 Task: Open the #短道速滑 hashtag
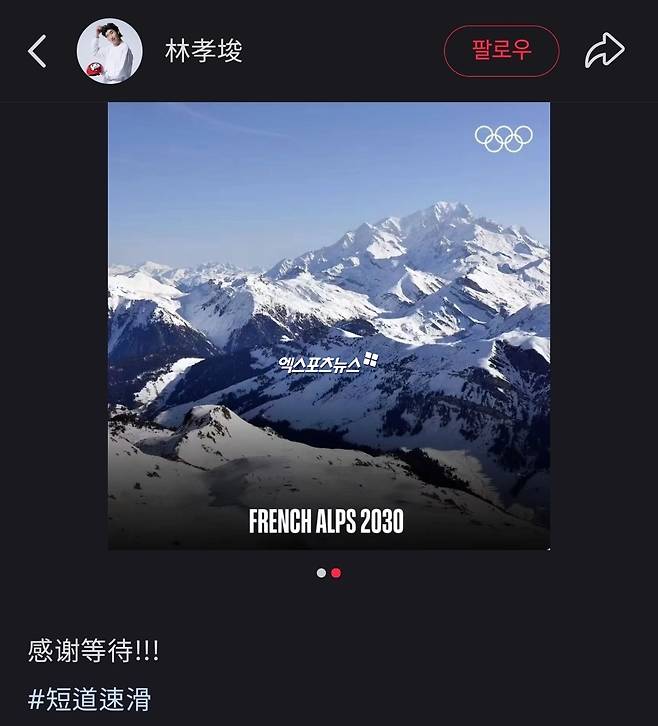pos(89,699)
